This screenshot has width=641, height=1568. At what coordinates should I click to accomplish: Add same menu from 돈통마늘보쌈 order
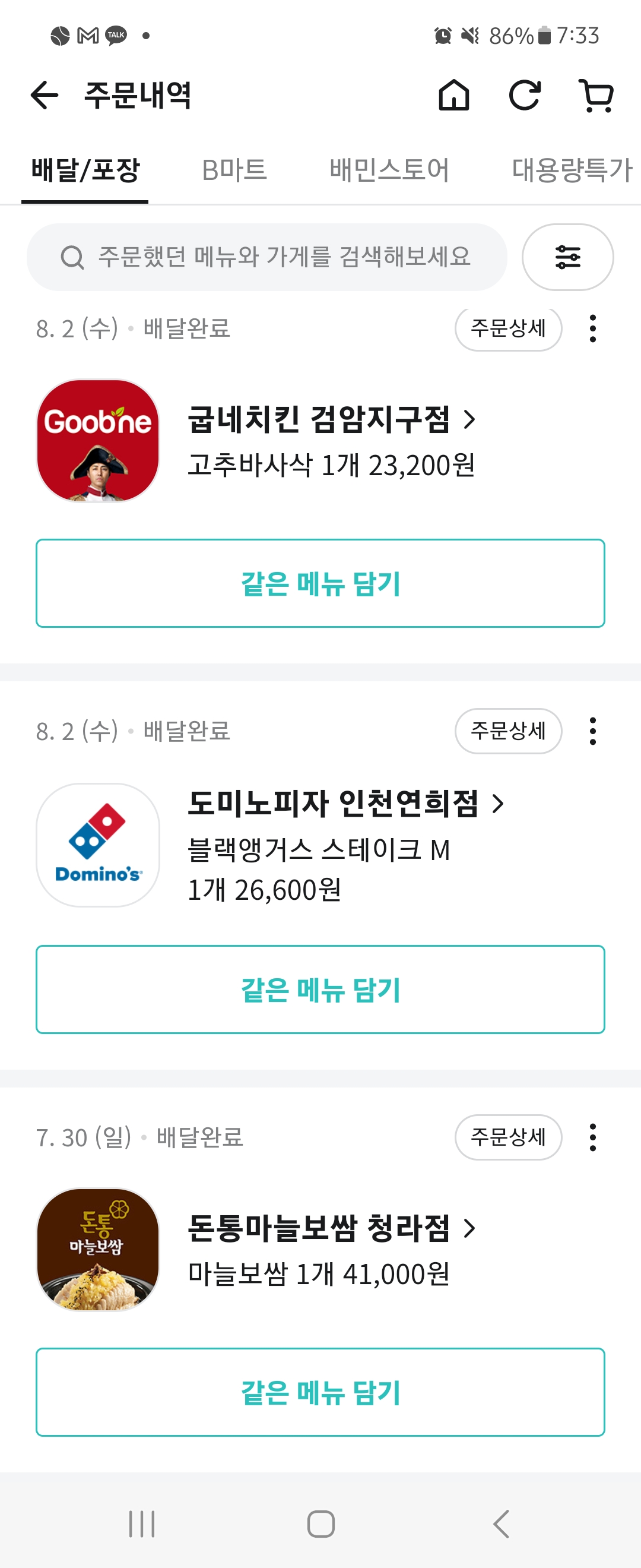coord(320,1392)
